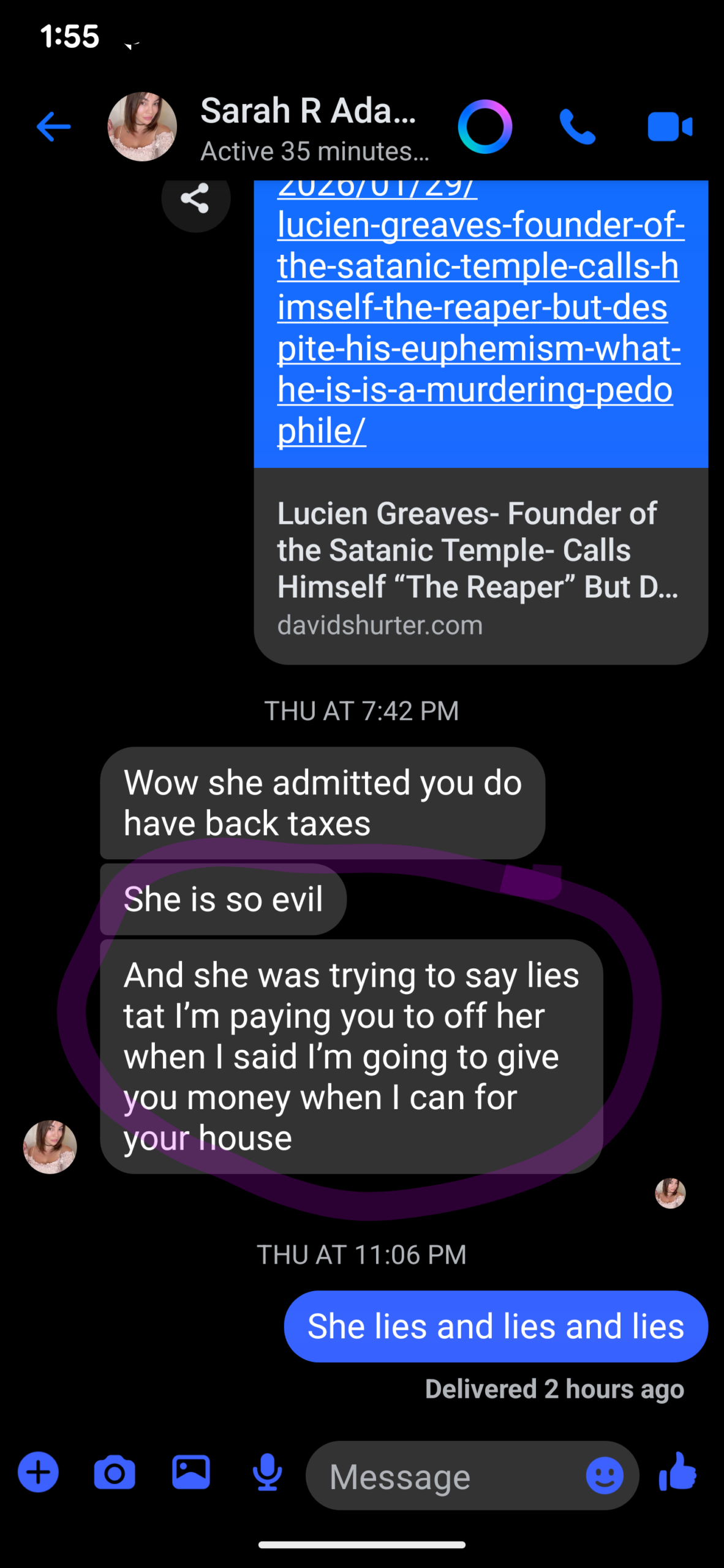Open more attachment options plus icon
This screenshot has height=1568, width=724.
38,1472
